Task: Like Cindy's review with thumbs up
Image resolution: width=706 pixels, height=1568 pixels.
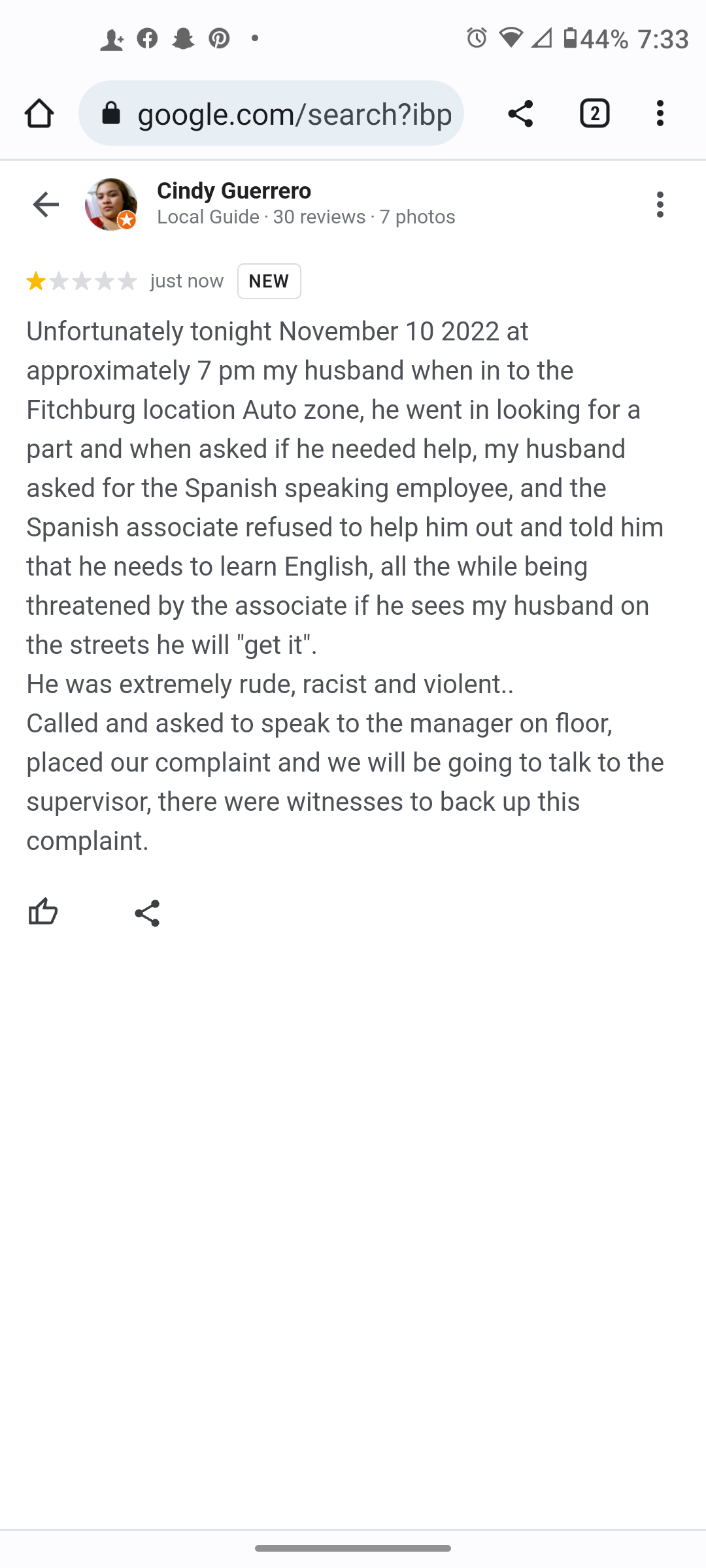Action: pos(44,913)
